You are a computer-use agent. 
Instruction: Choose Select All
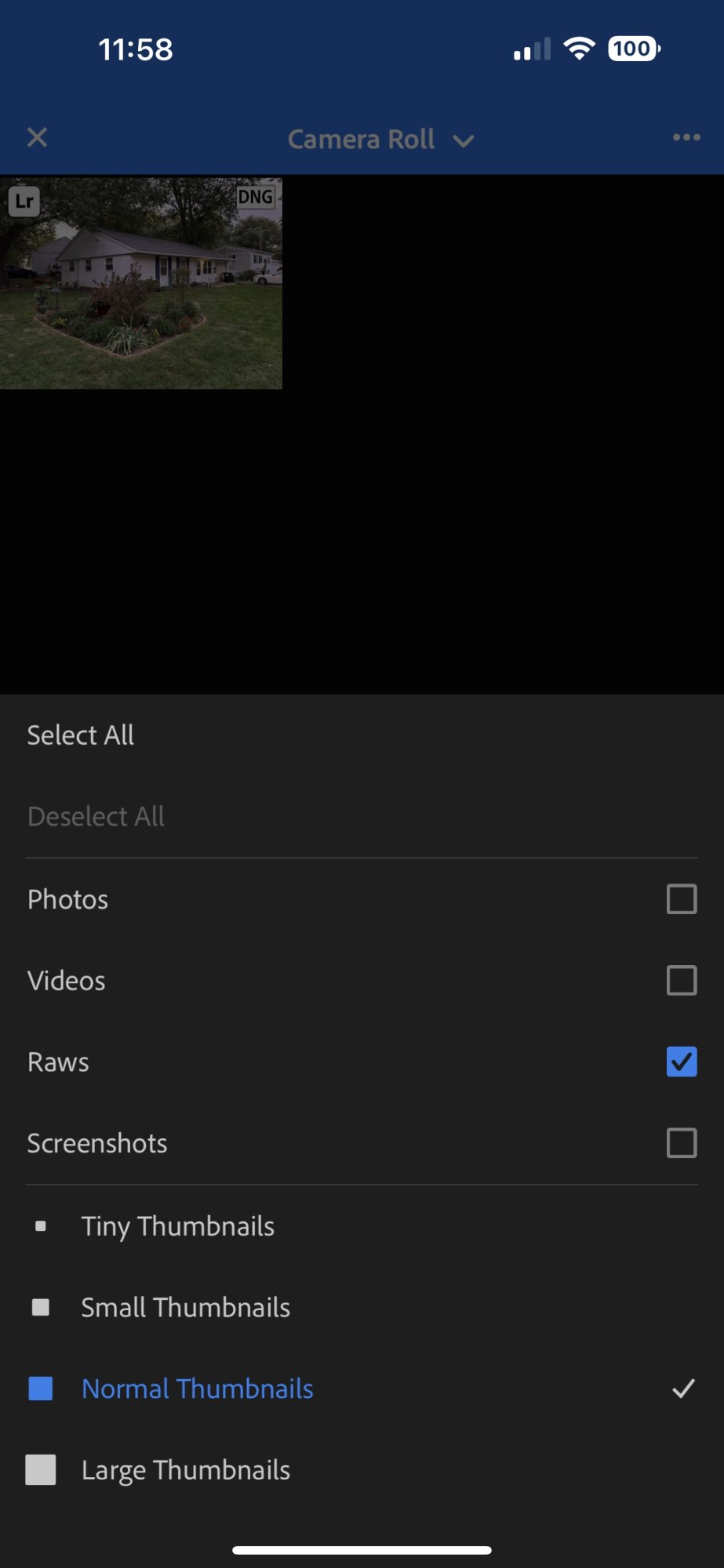[x=81, y=735]
